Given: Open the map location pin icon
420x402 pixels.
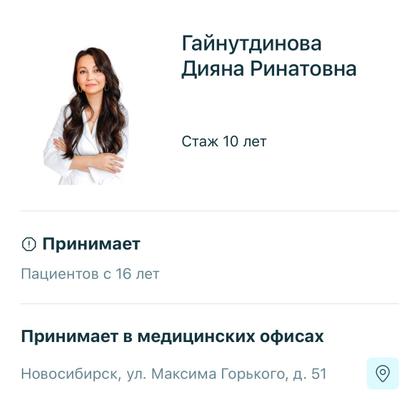Looking at the screenshot, I should (383, 373).
